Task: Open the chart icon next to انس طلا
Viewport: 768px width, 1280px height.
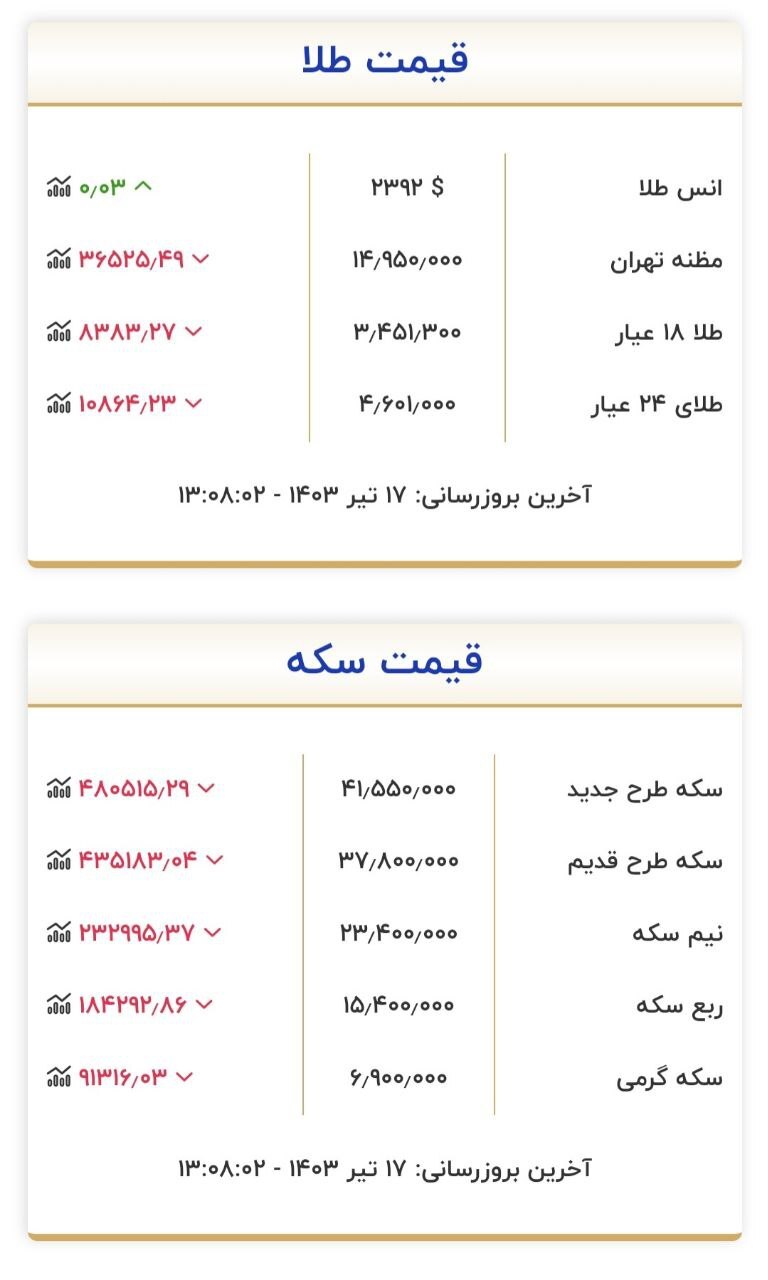Action: tap(57, 186)
